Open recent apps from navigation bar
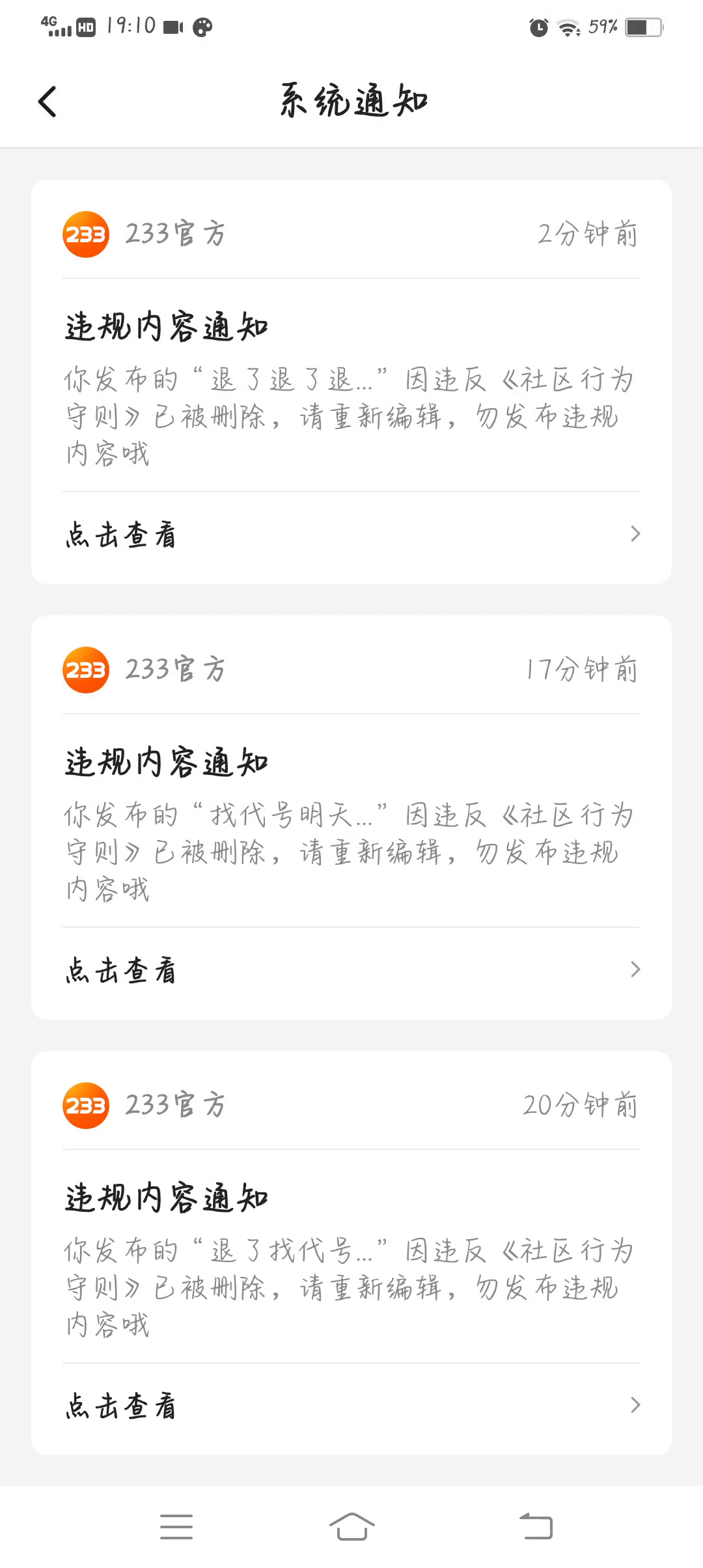The width and height of the screenshot is (703, 1568). pos(176,1526)
